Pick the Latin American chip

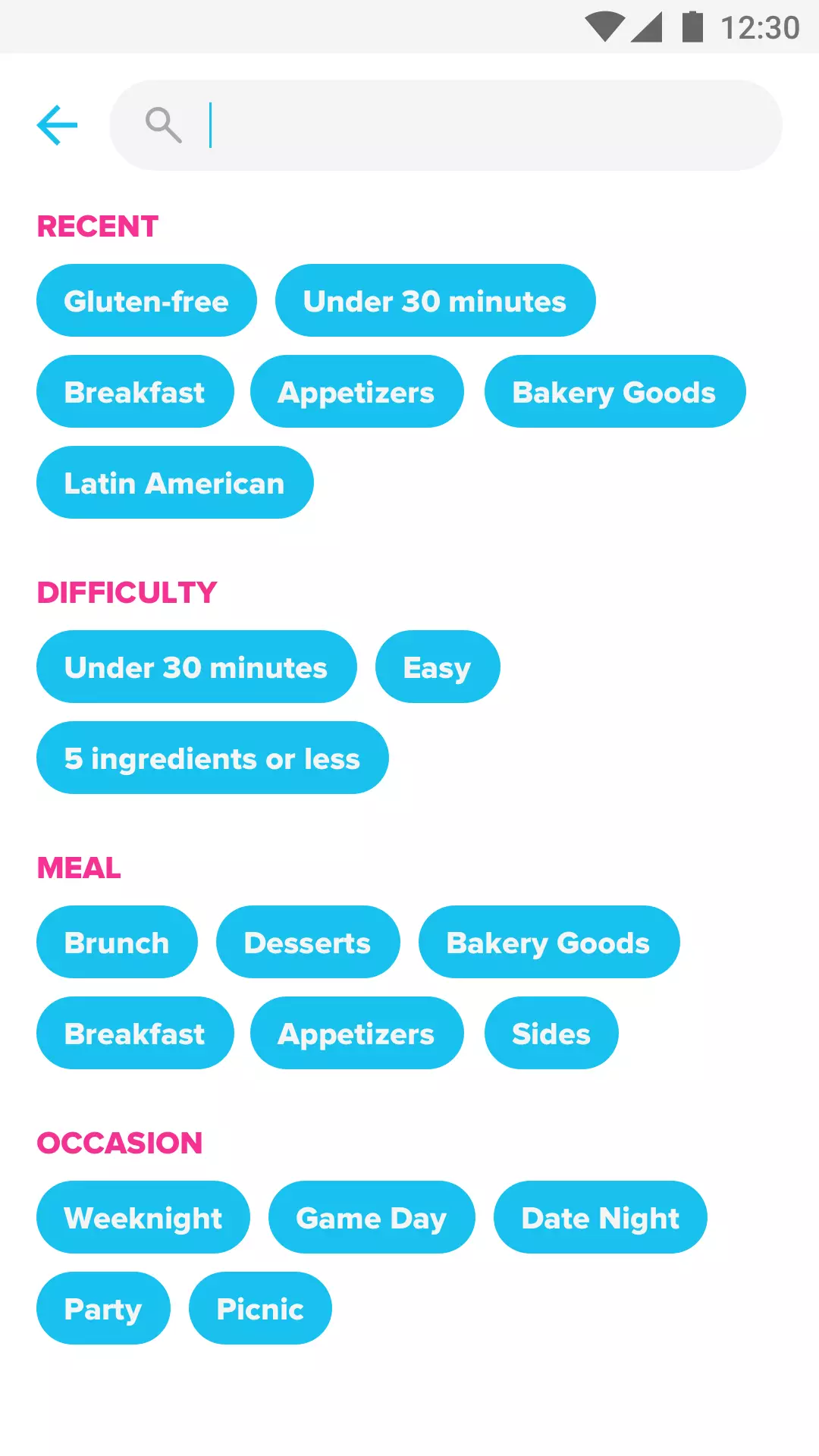pos(174,482)
